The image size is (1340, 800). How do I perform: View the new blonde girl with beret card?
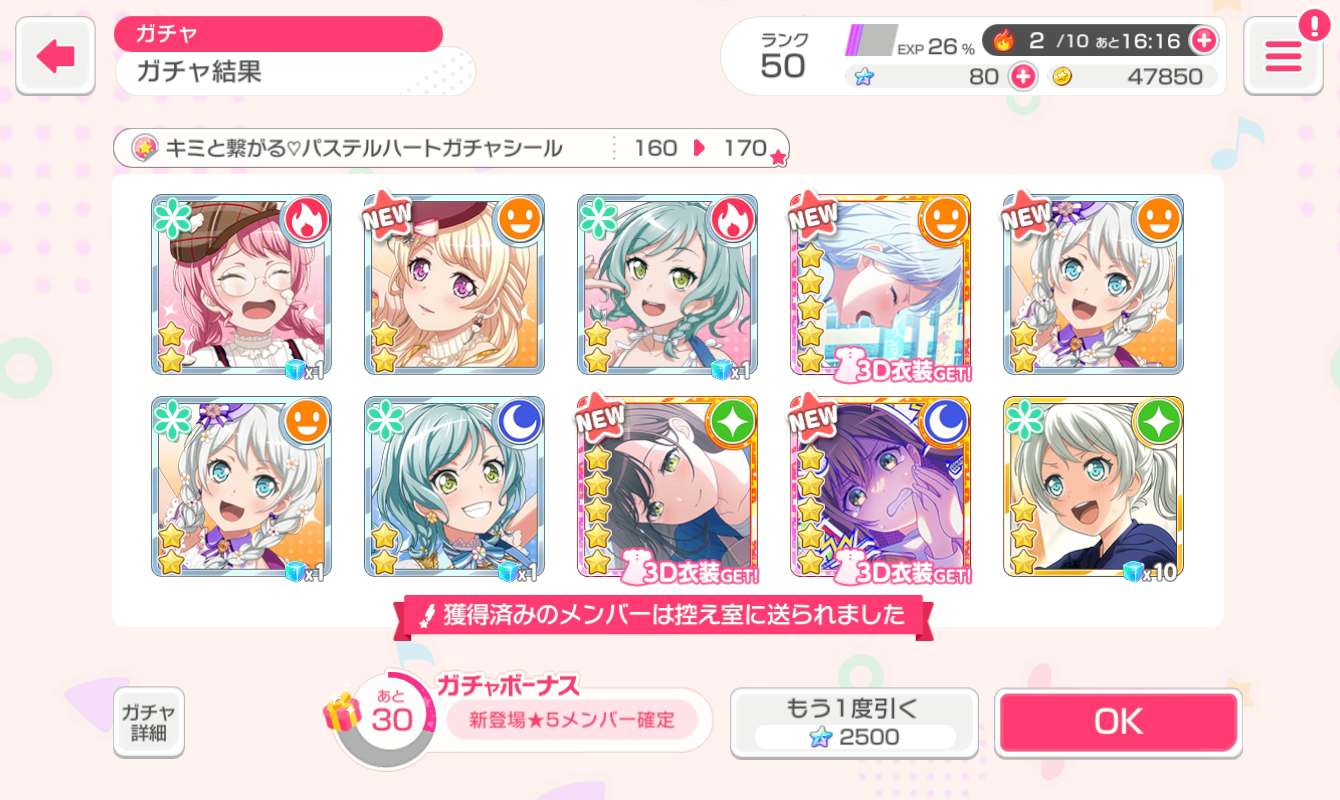[x=454, y=285]
